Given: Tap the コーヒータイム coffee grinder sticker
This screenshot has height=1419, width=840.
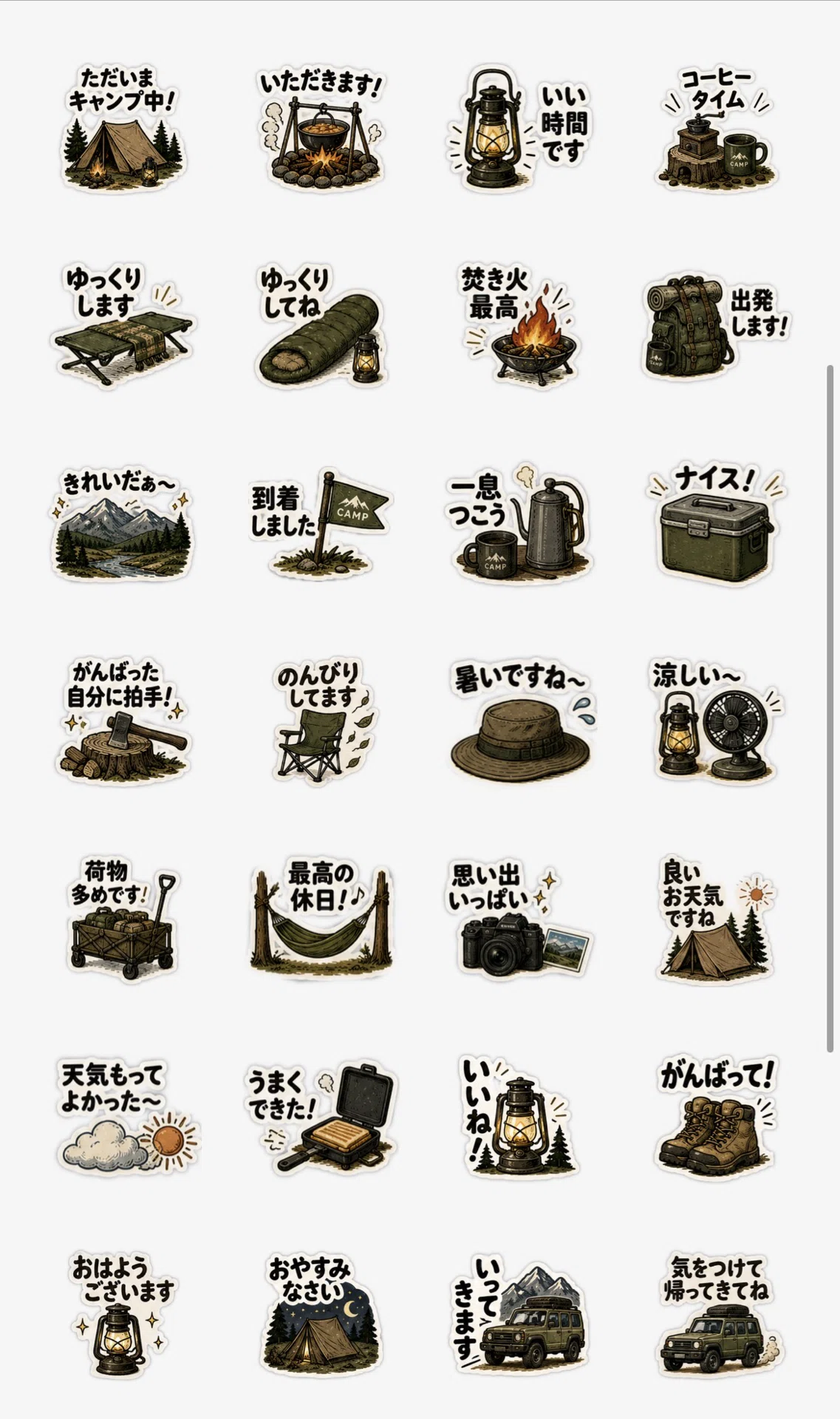Looking at the screenshot, I should (714, 128).
